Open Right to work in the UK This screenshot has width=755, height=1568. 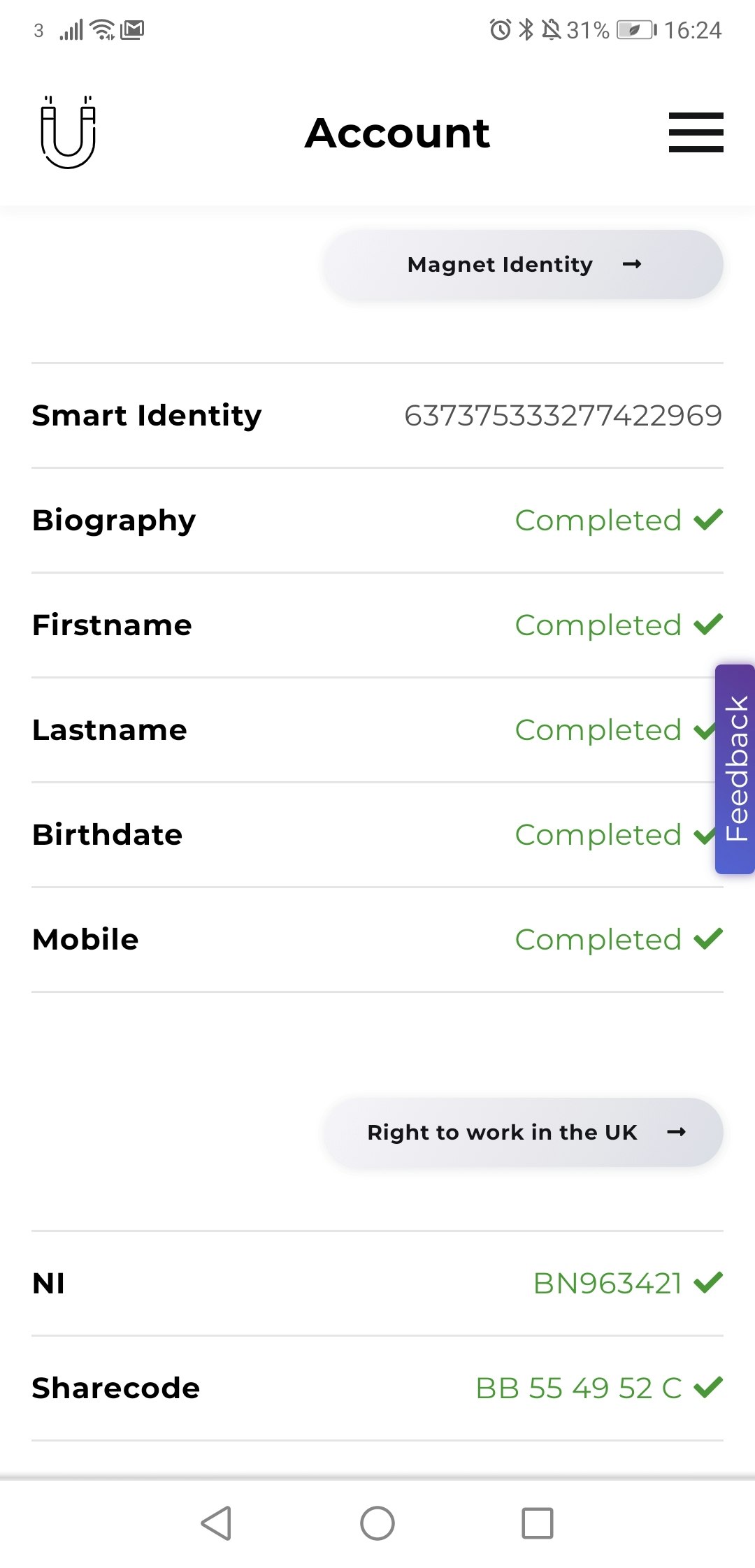pos(522,1132)
